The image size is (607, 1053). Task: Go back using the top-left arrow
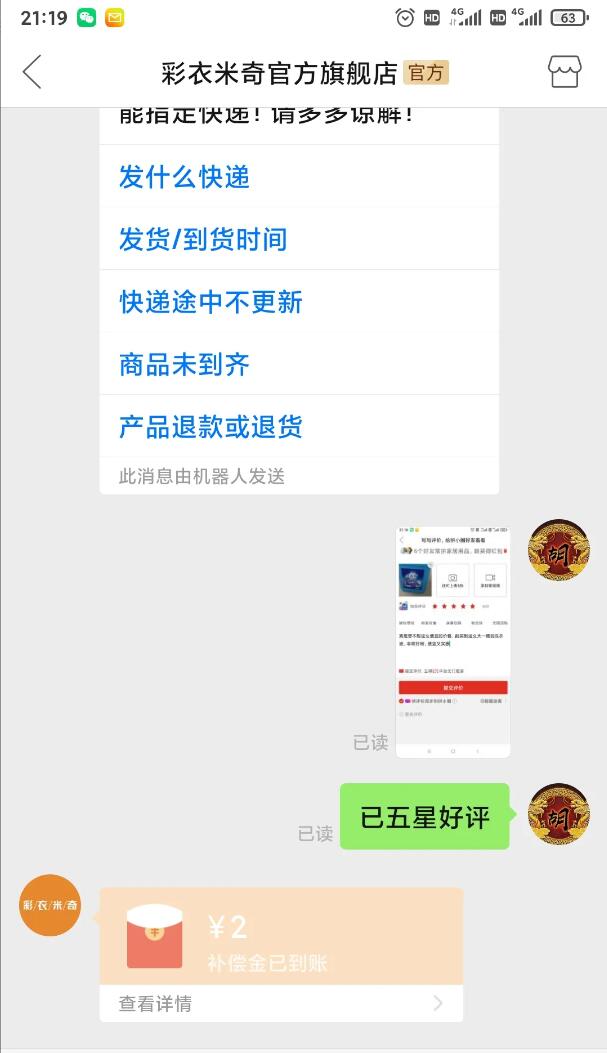click(33, 72)
